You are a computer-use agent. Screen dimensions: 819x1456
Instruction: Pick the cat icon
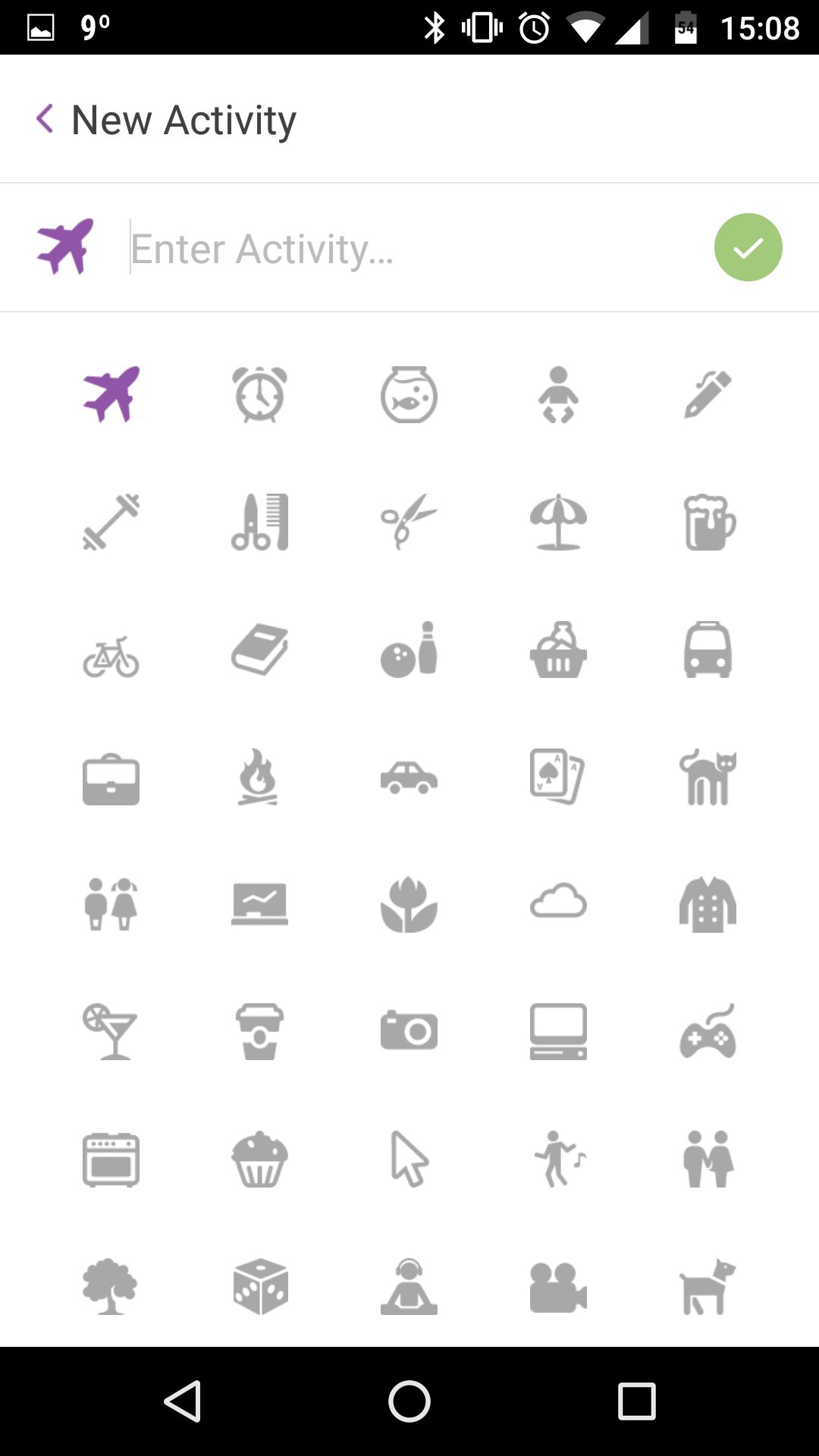pyautogui.click(x=708, y=777)
